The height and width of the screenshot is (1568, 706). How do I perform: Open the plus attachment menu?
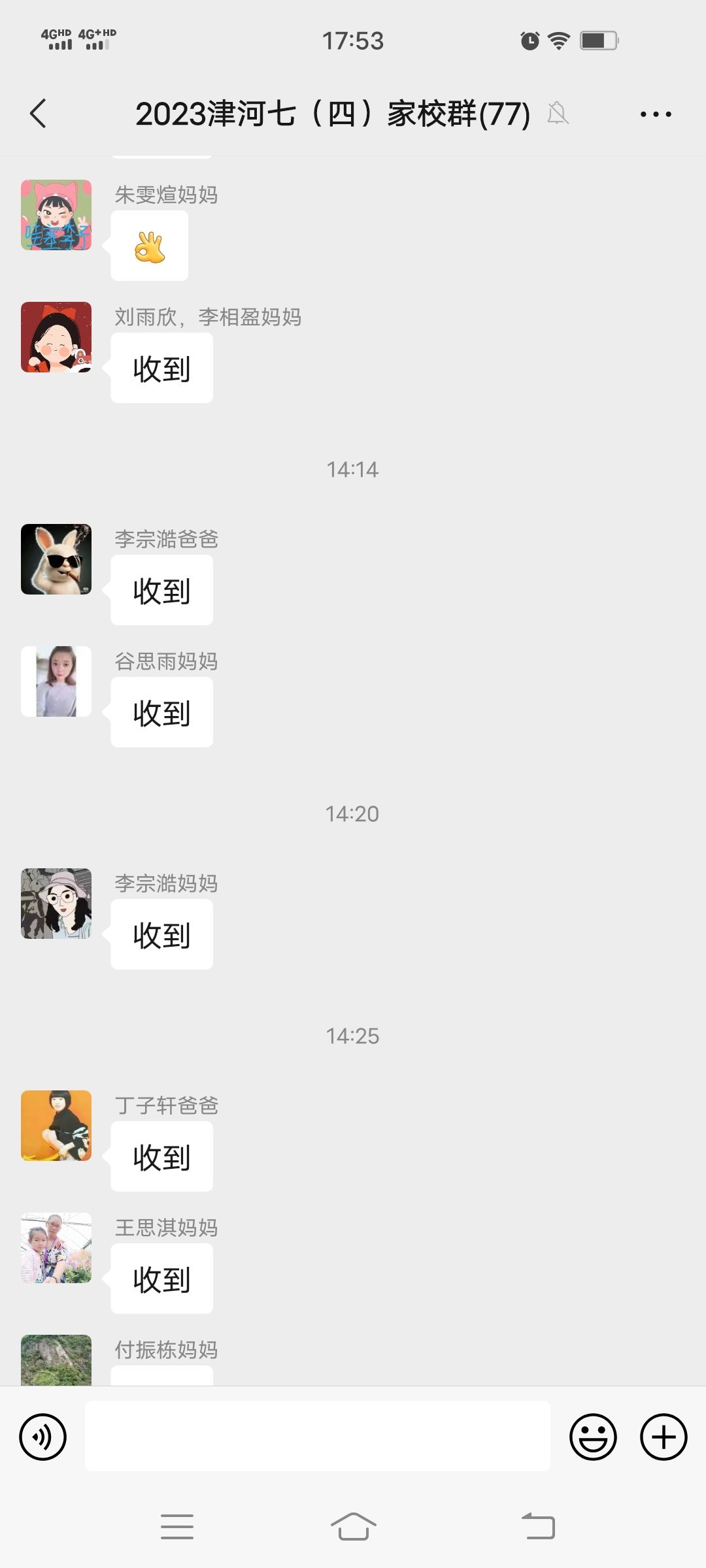(x=663, y=1437)
